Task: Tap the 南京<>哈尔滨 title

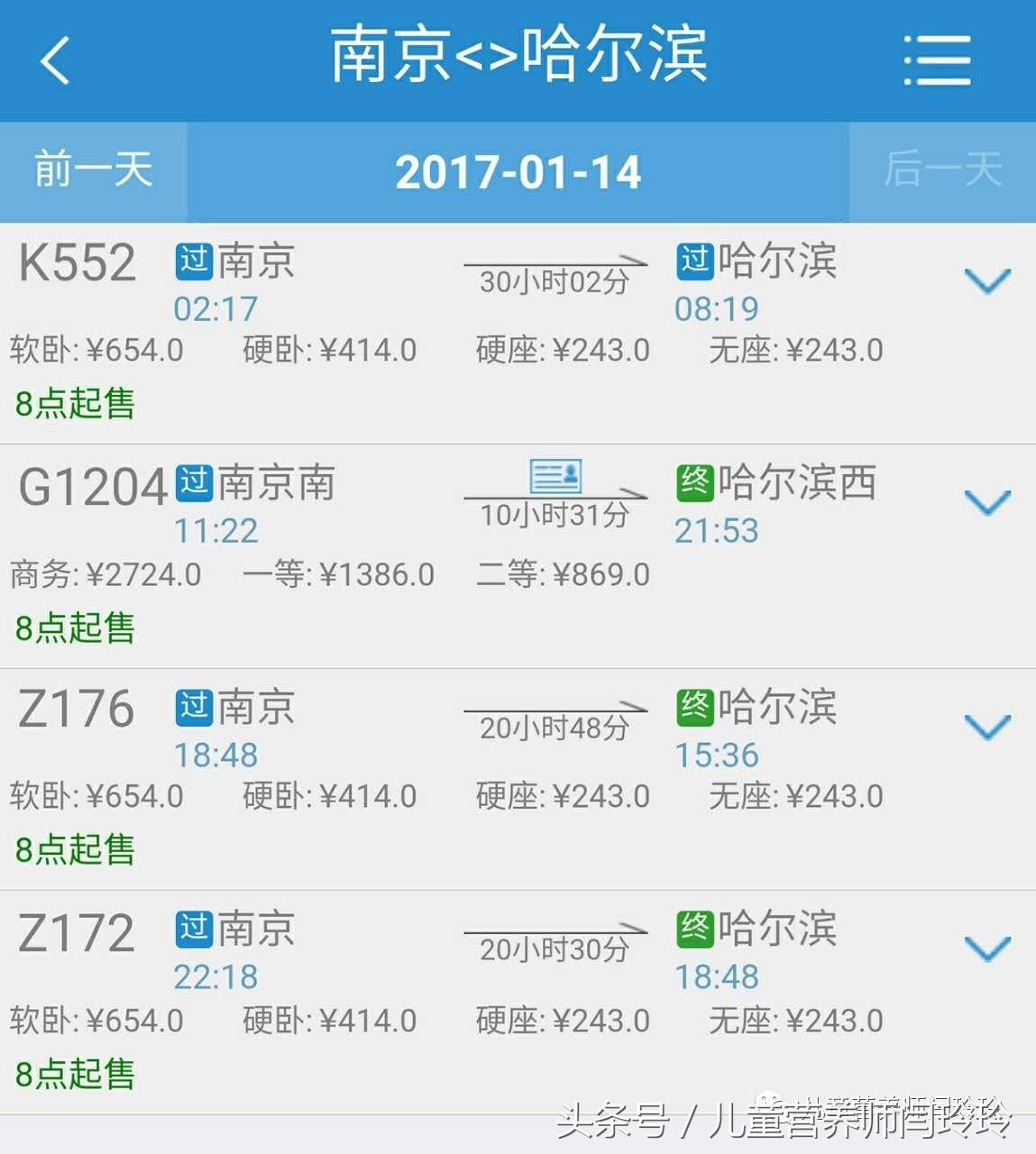Action: 519,57
